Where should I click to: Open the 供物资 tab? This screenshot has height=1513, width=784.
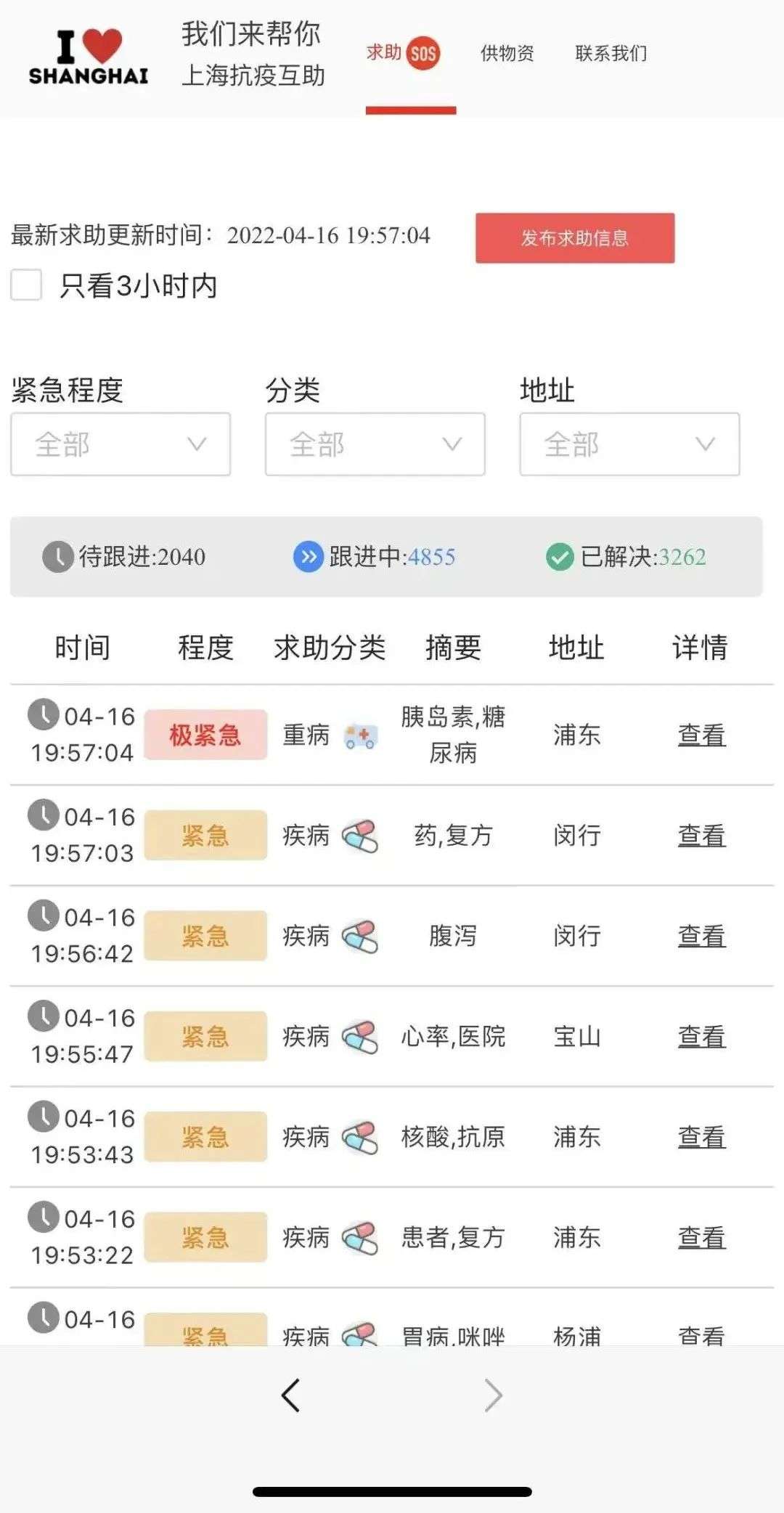[x=507, y=53]
